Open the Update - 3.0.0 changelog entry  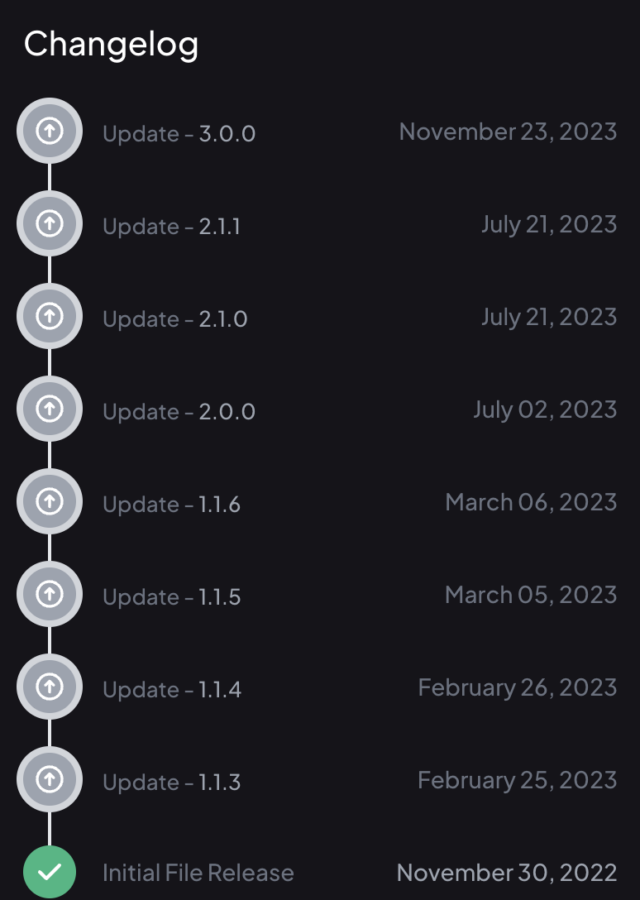point(179,133)
